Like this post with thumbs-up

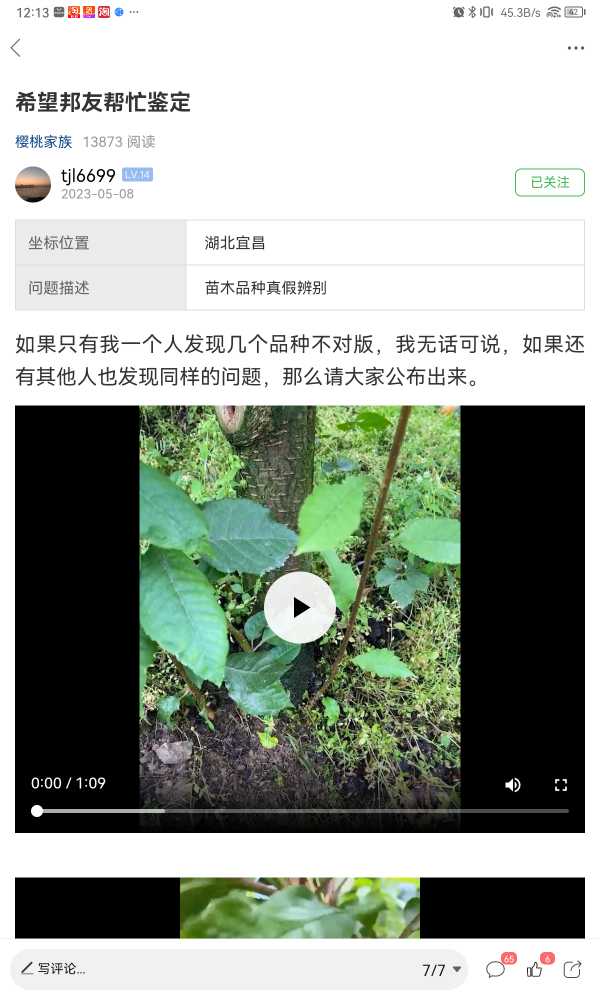(534, 969)
